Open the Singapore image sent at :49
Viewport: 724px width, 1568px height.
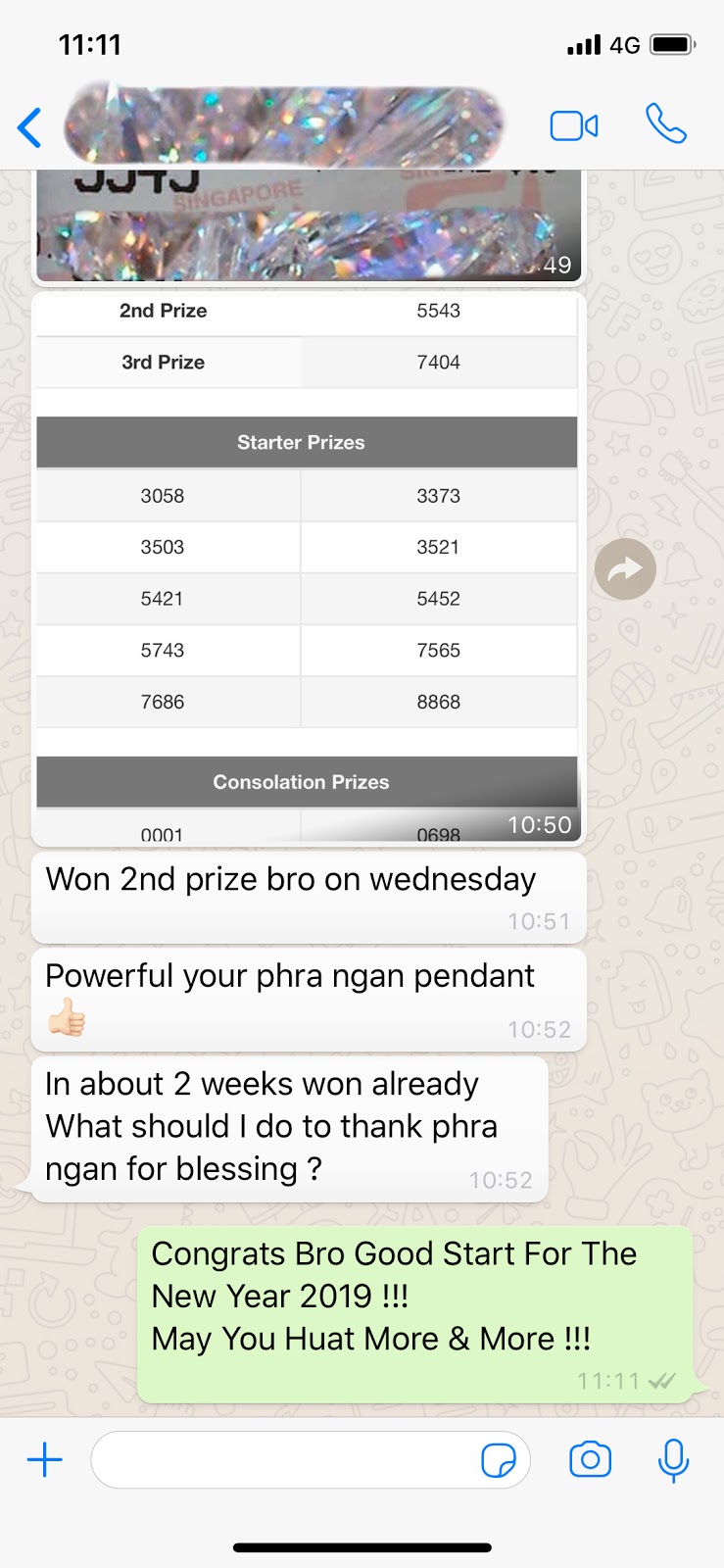coord(307,225)
